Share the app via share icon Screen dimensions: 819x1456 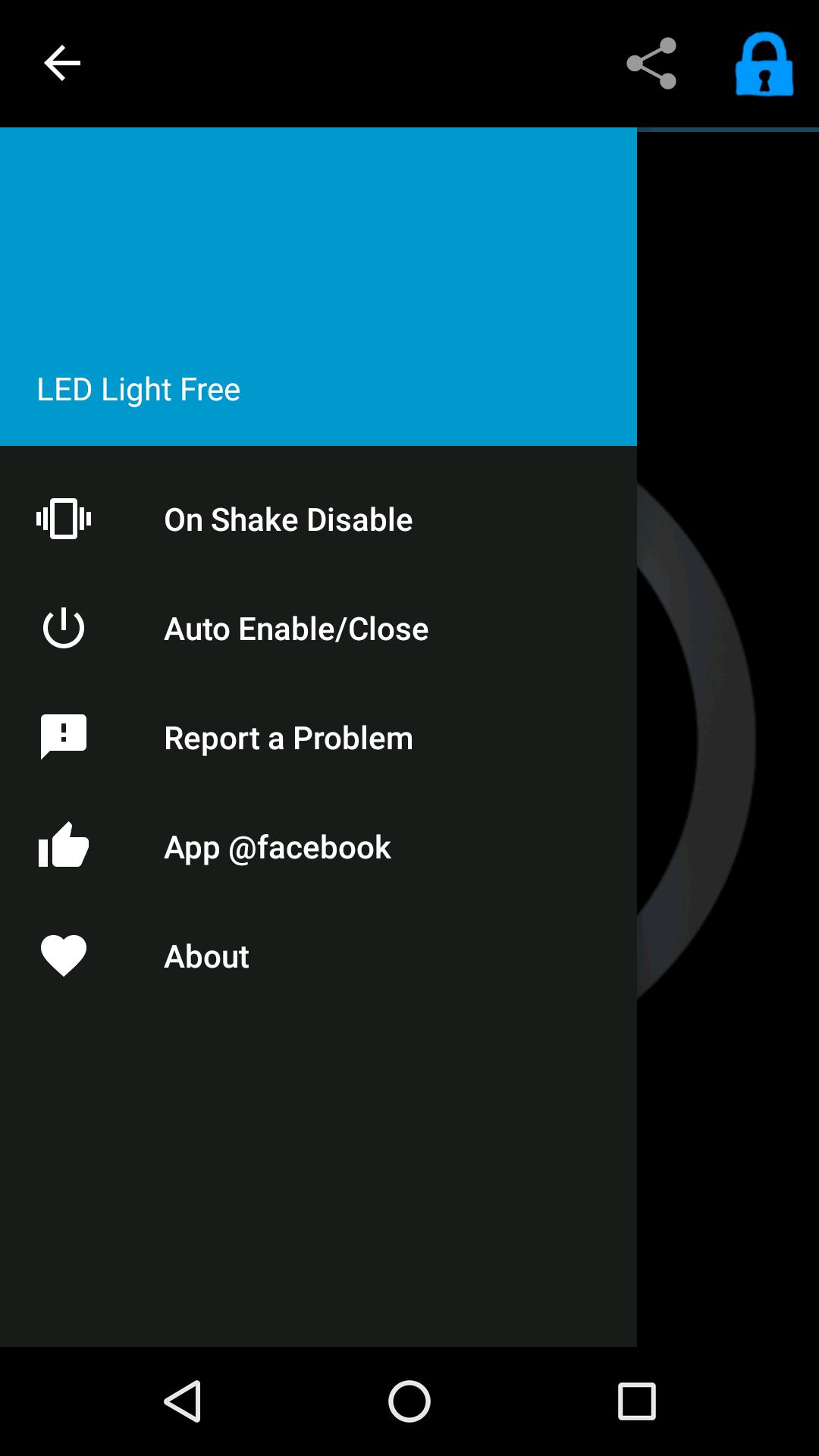point(651,64)
